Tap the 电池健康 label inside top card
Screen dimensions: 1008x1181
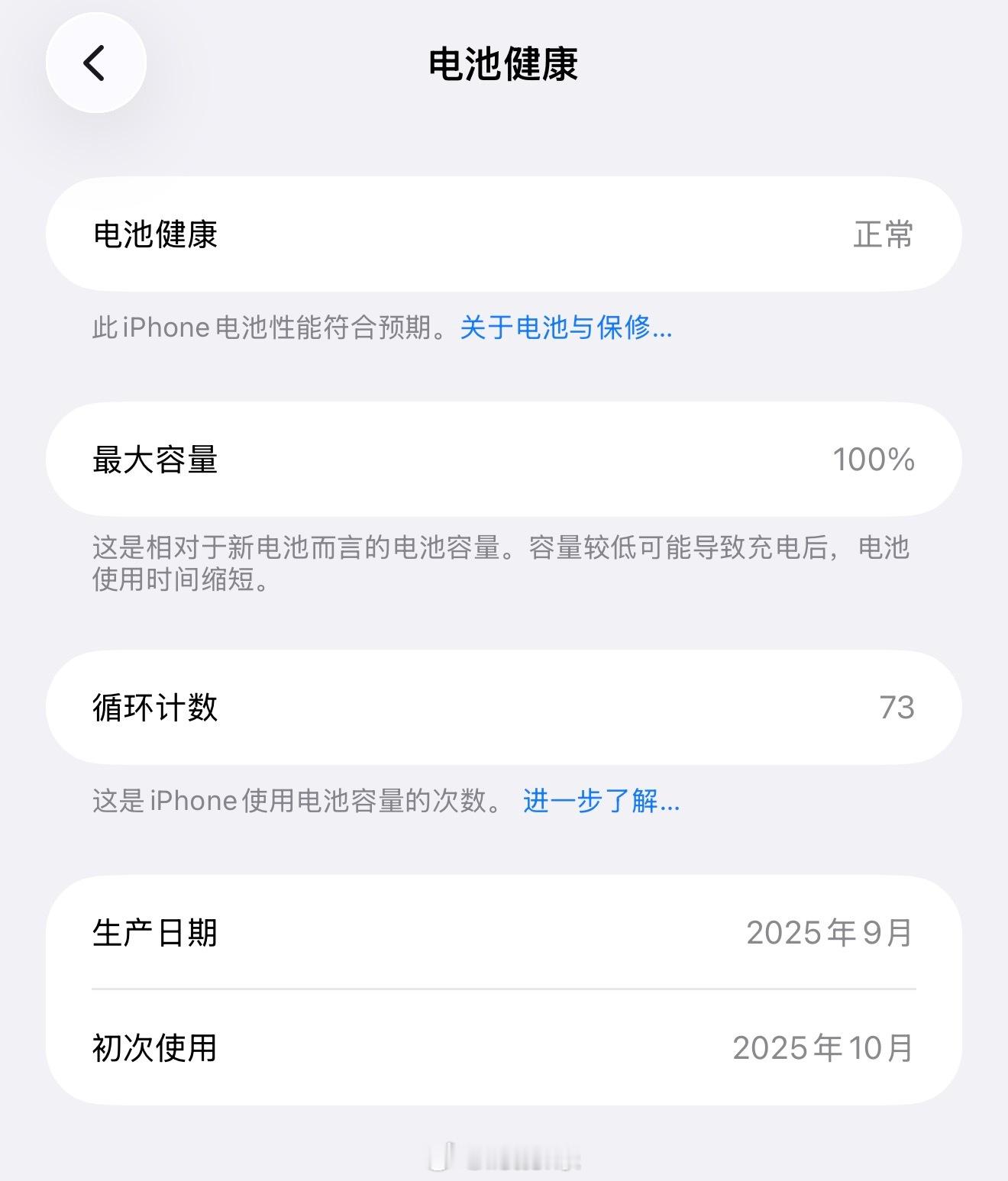point(153,234)
